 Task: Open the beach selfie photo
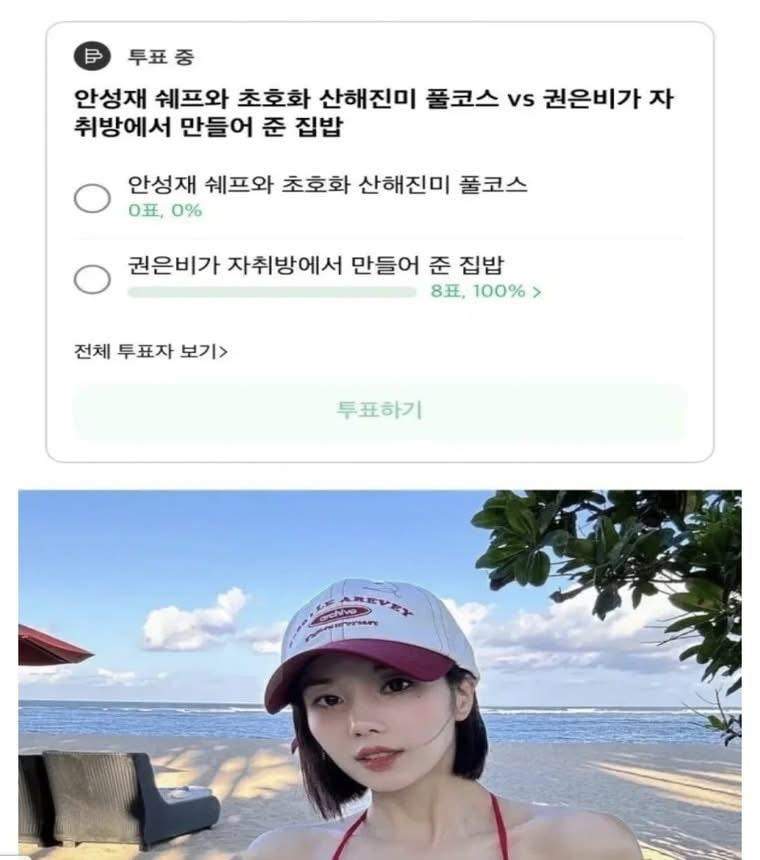(380, 670)
